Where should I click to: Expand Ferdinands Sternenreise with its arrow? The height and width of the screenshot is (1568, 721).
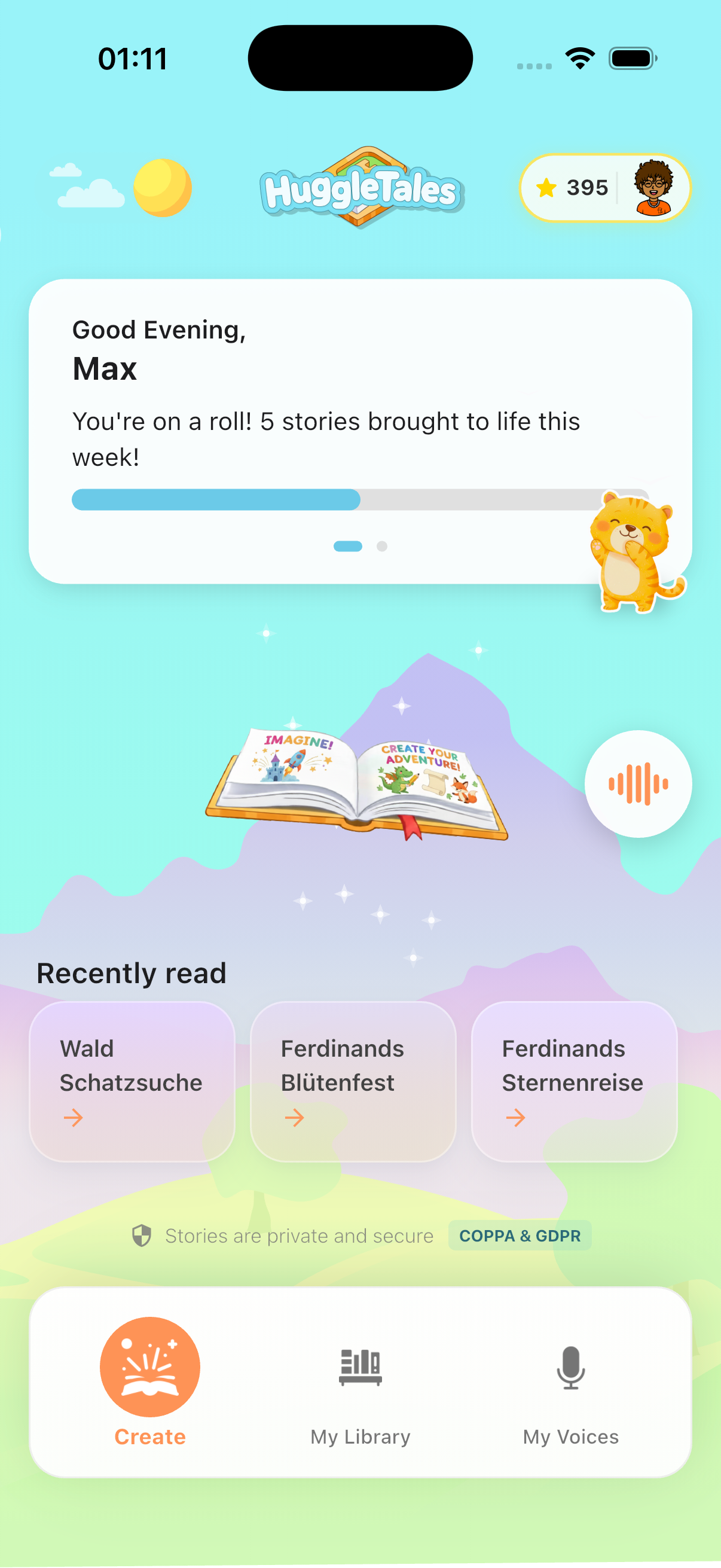pyautogui.click(x=516, y=1118)
